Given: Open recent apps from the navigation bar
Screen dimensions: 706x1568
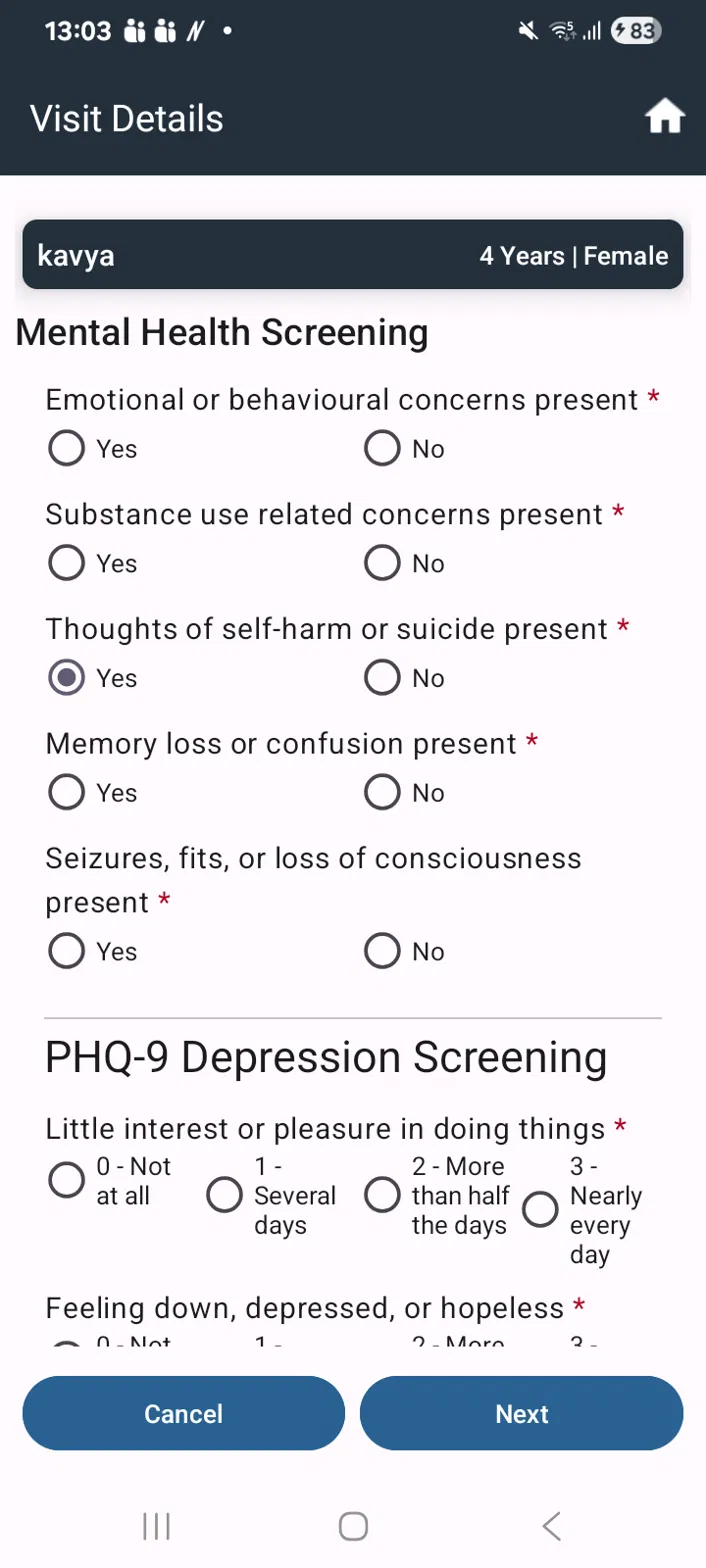Looking at the screenshot, I should [156, 1526].
